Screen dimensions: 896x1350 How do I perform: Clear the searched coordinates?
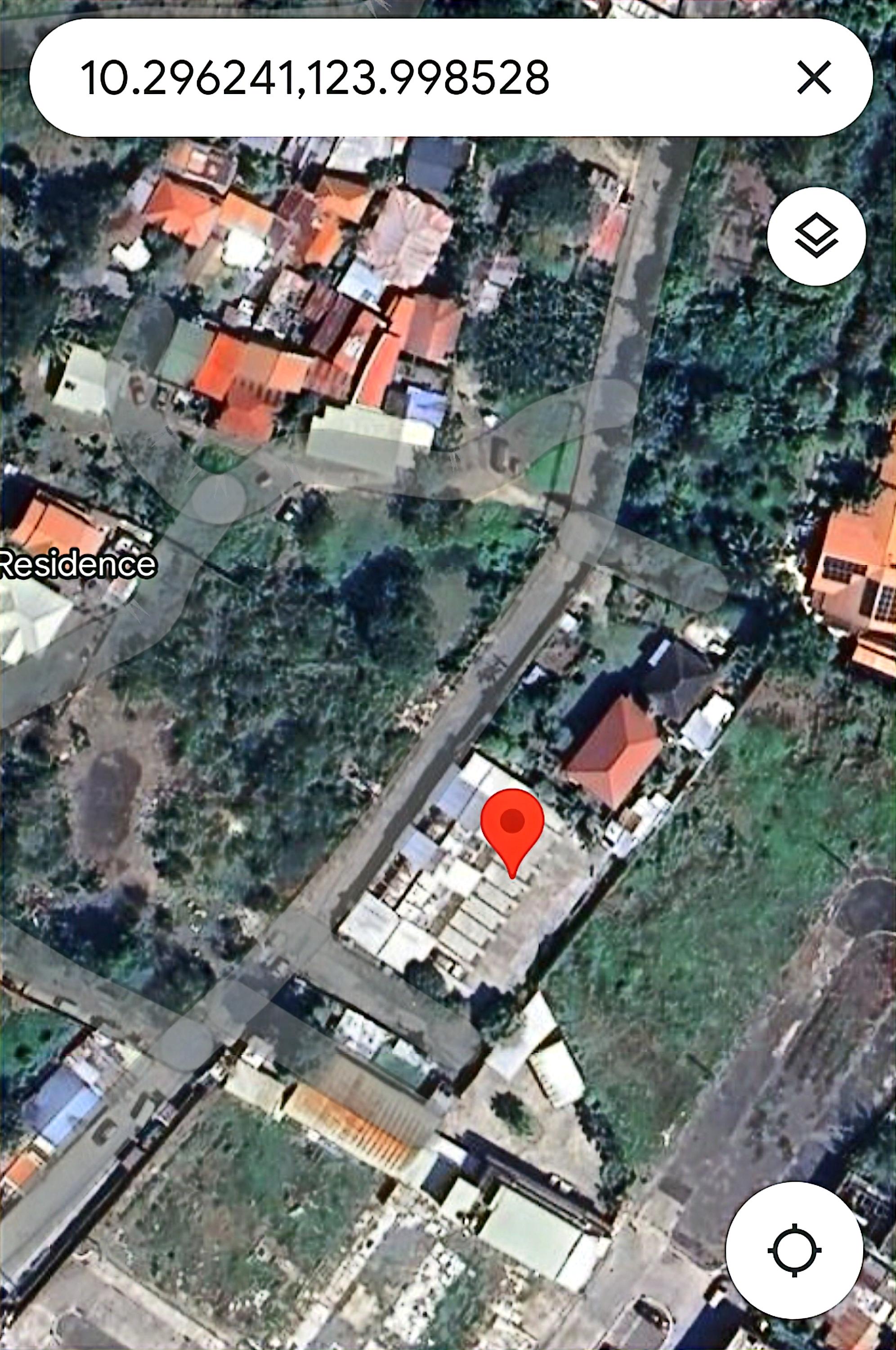814,78
